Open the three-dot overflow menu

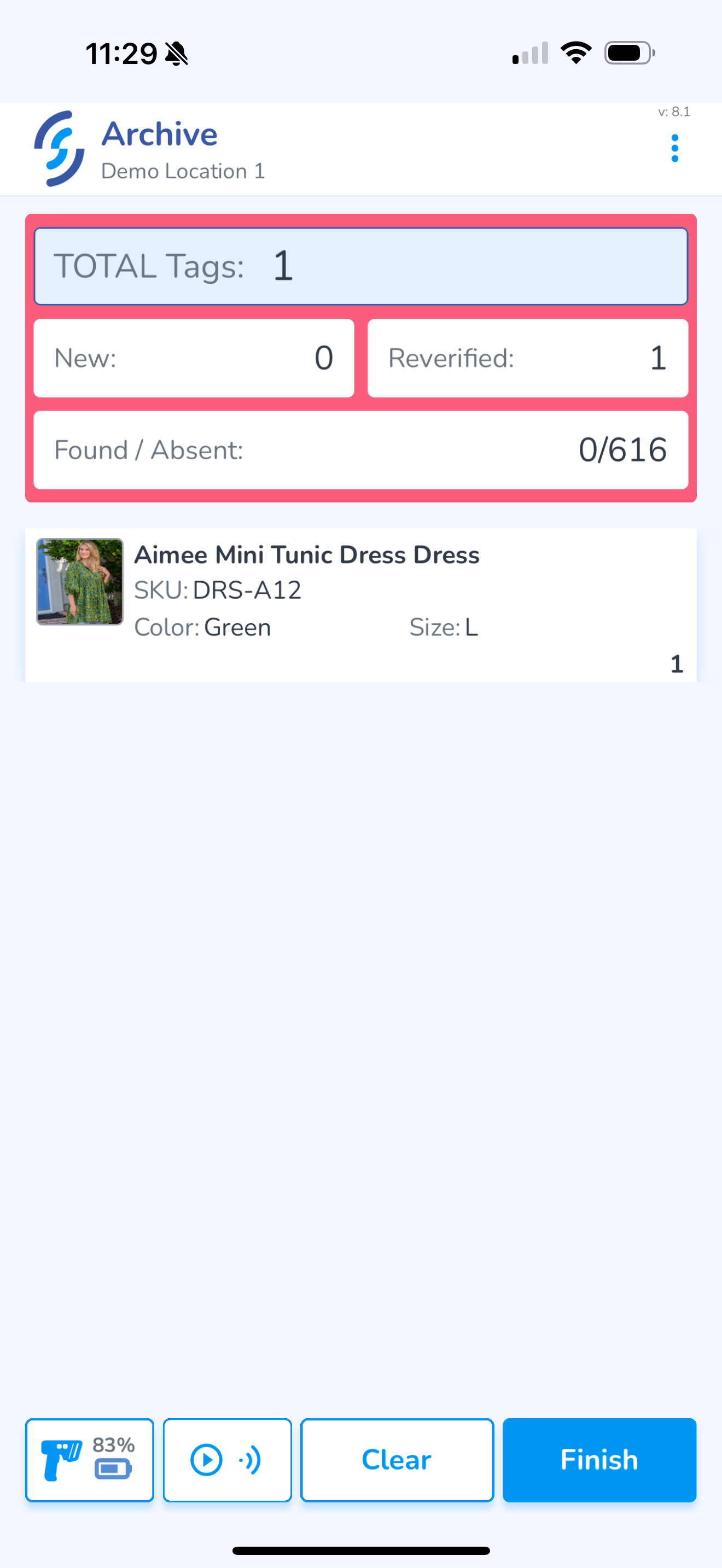(x=674, y=149)
